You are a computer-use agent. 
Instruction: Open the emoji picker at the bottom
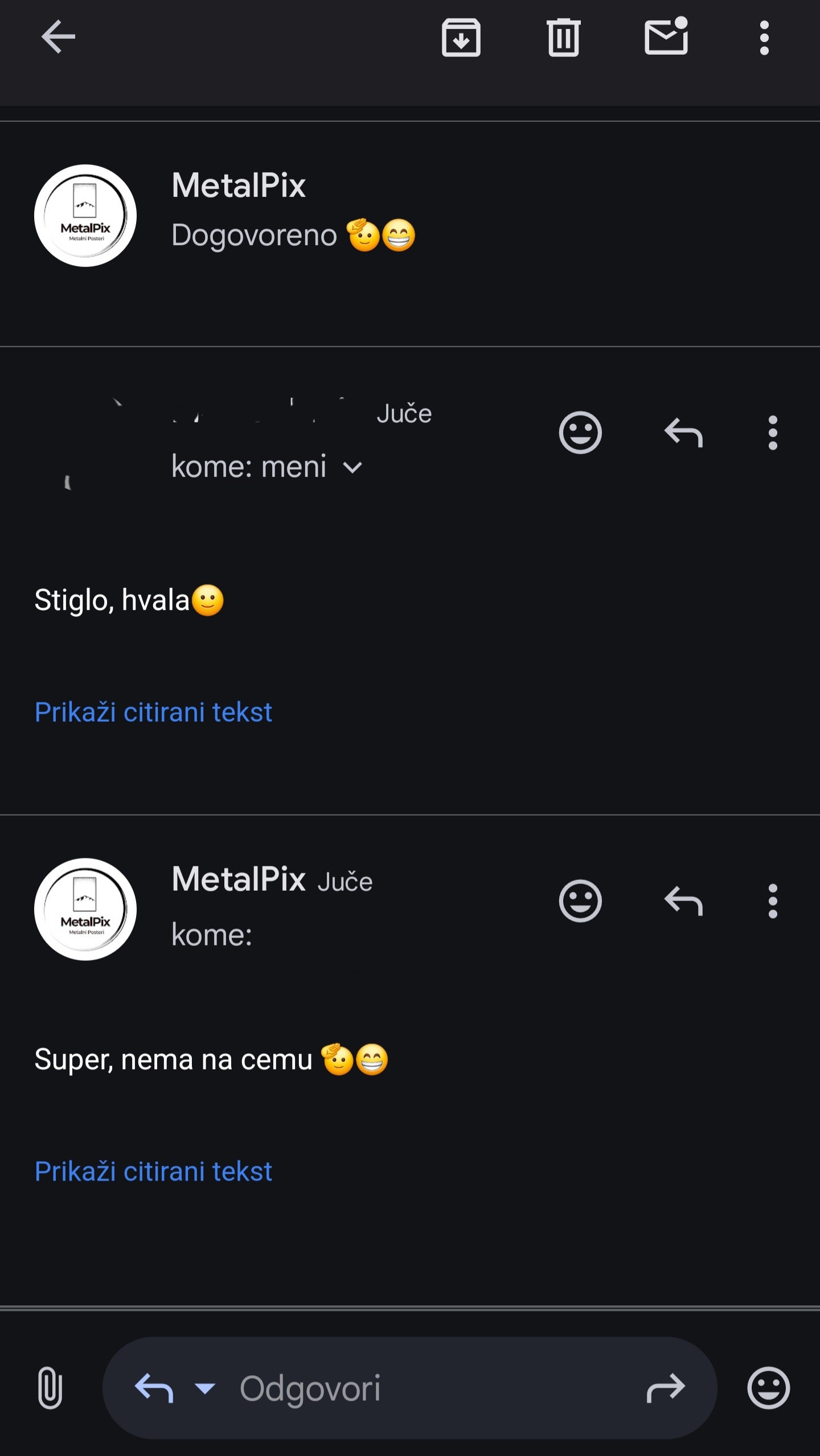click(x=768, y=1388)
